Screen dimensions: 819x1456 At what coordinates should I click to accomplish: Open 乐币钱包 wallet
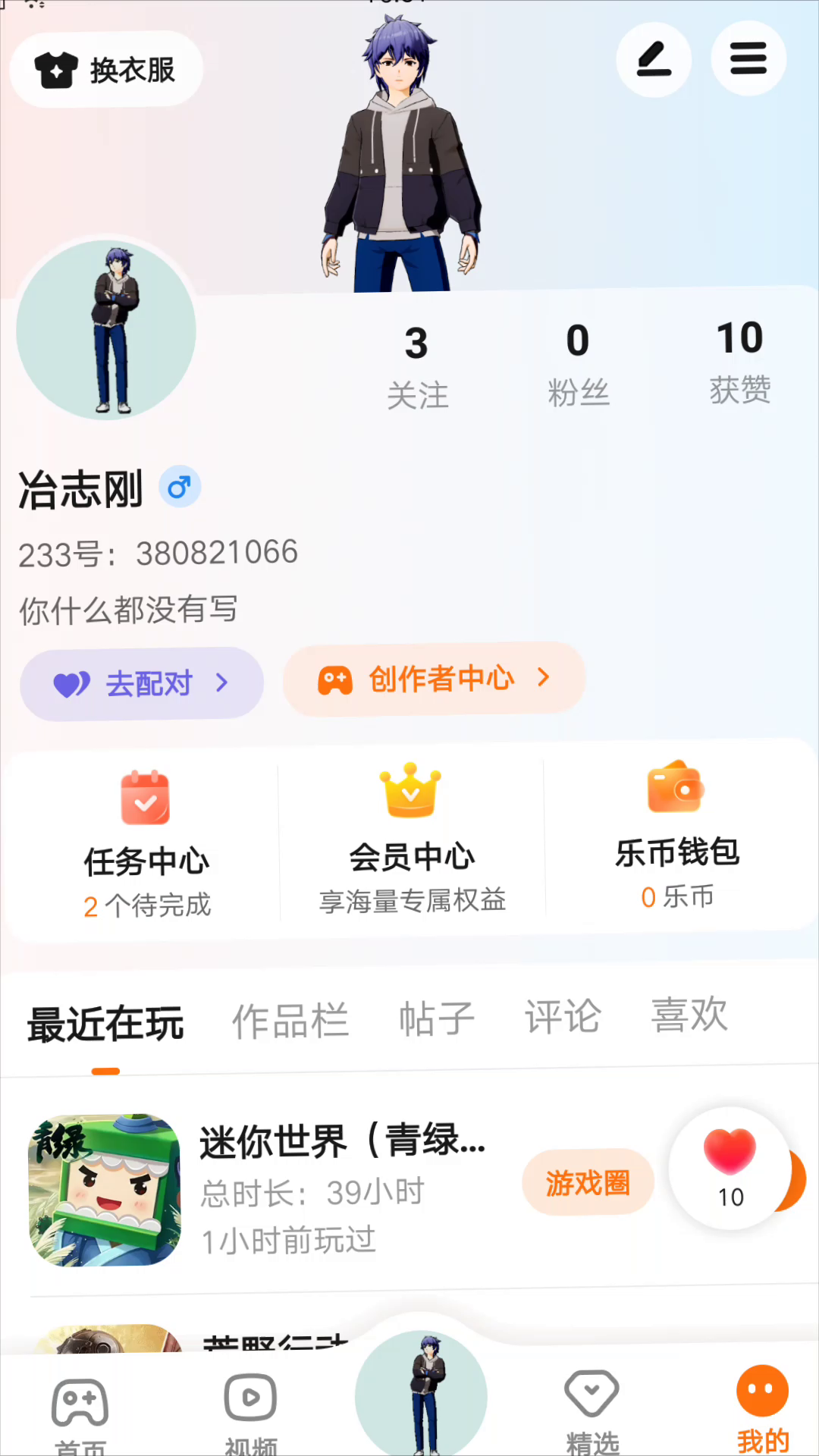[x=677, y=836]
